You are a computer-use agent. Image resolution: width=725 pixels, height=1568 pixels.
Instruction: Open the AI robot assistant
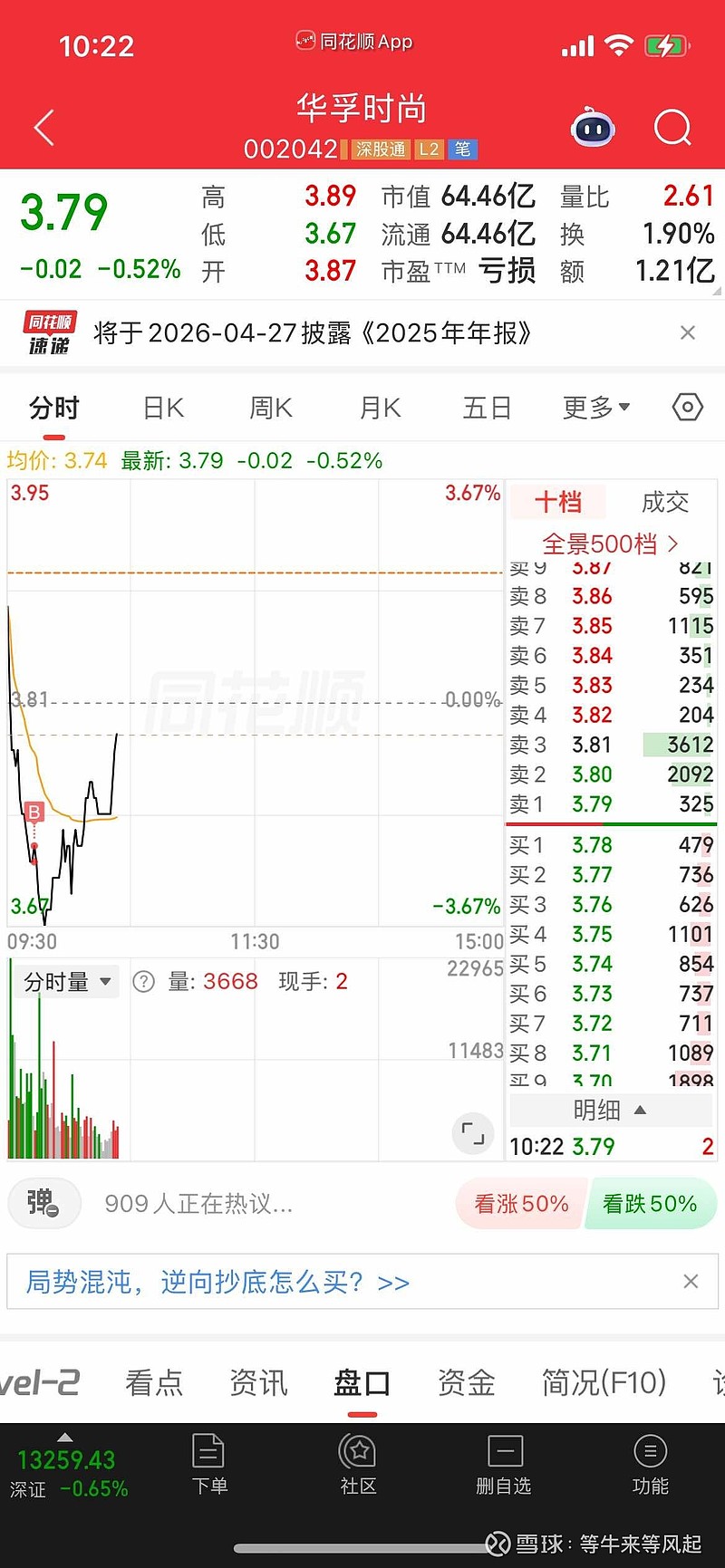(593, 129)
